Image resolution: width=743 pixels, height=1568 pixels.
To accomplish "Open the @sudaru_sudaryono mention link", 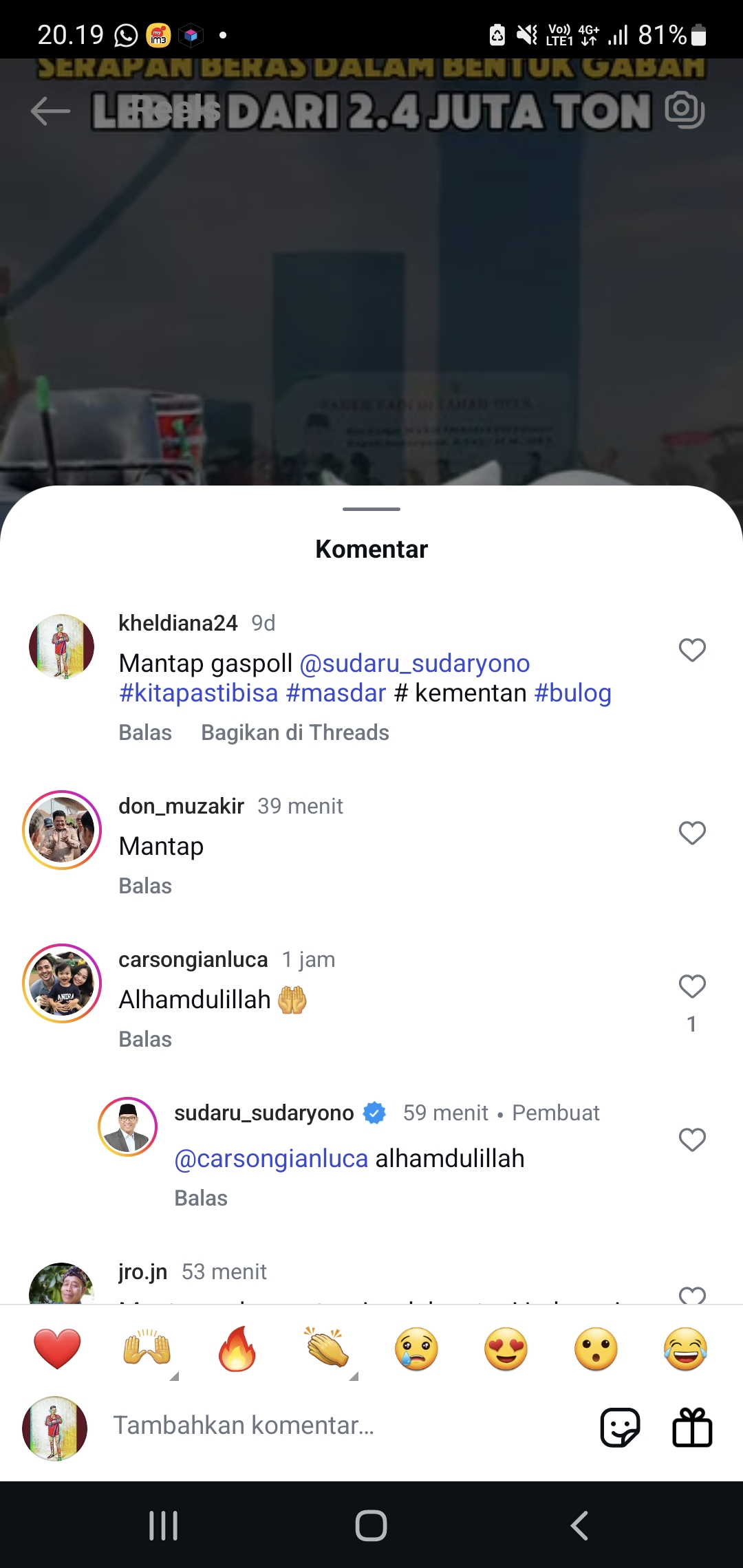I will pyautogui.click(x=415, y=664).
